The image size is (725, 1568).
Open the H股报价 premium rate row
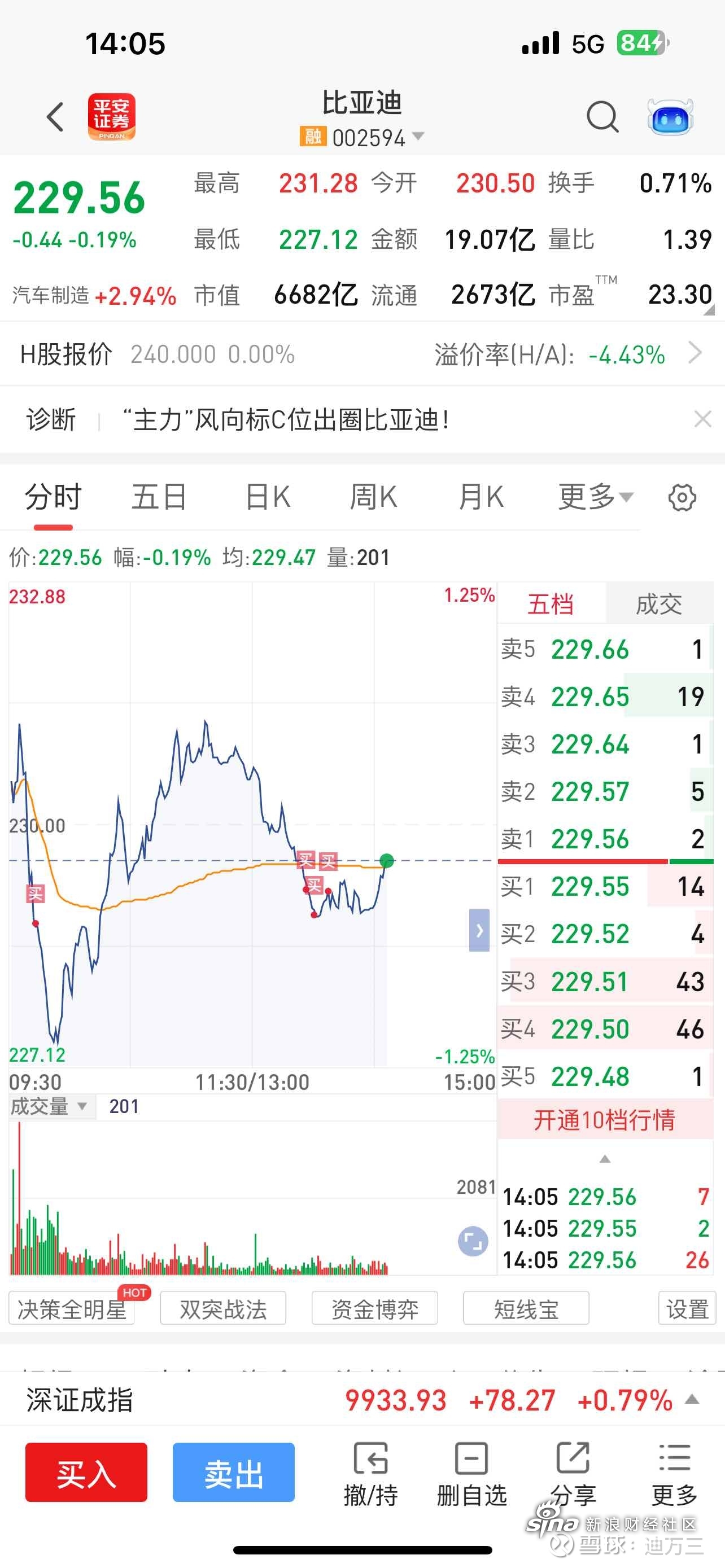click(x=362, y=354)
